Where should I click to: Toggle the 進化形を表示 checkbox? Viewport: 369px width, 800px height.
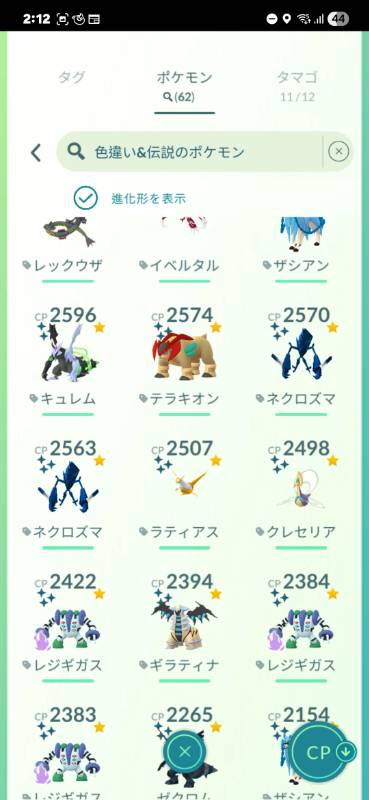click(86, 198)
